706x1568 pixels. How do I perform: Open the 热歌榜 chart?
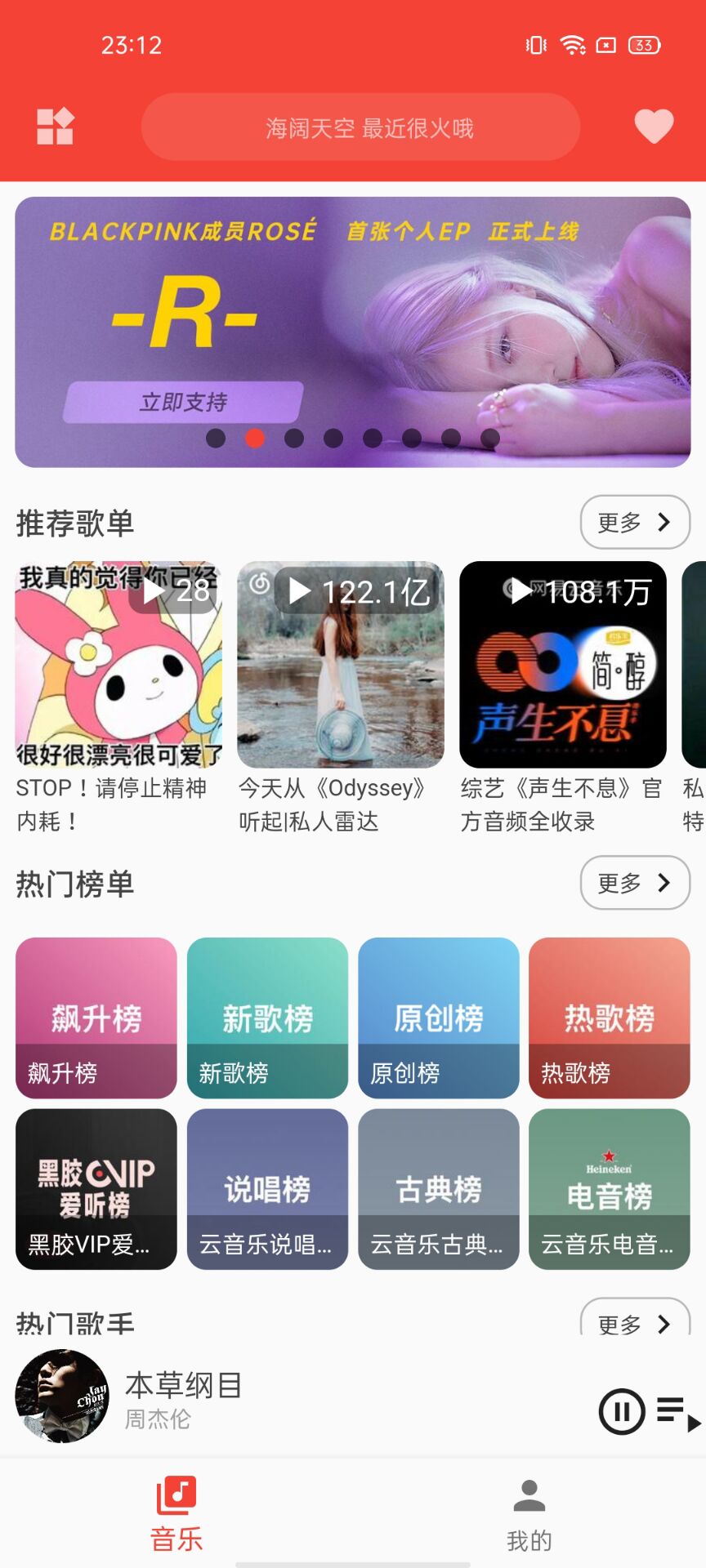[610, 1018]
